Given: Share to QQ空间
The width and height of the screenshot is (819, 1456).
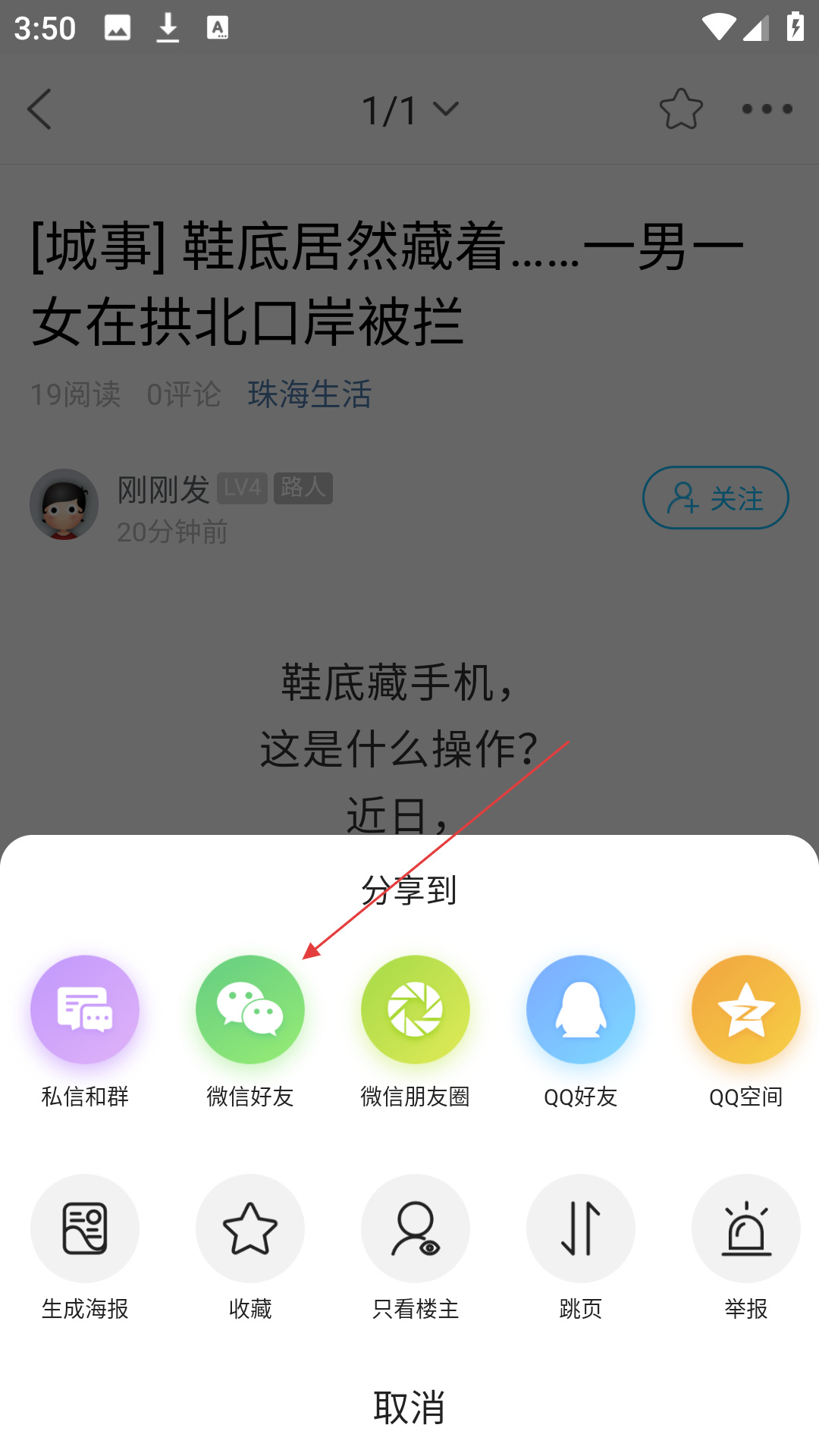Looking at the screenshot, I should [x=746, y=1009].
